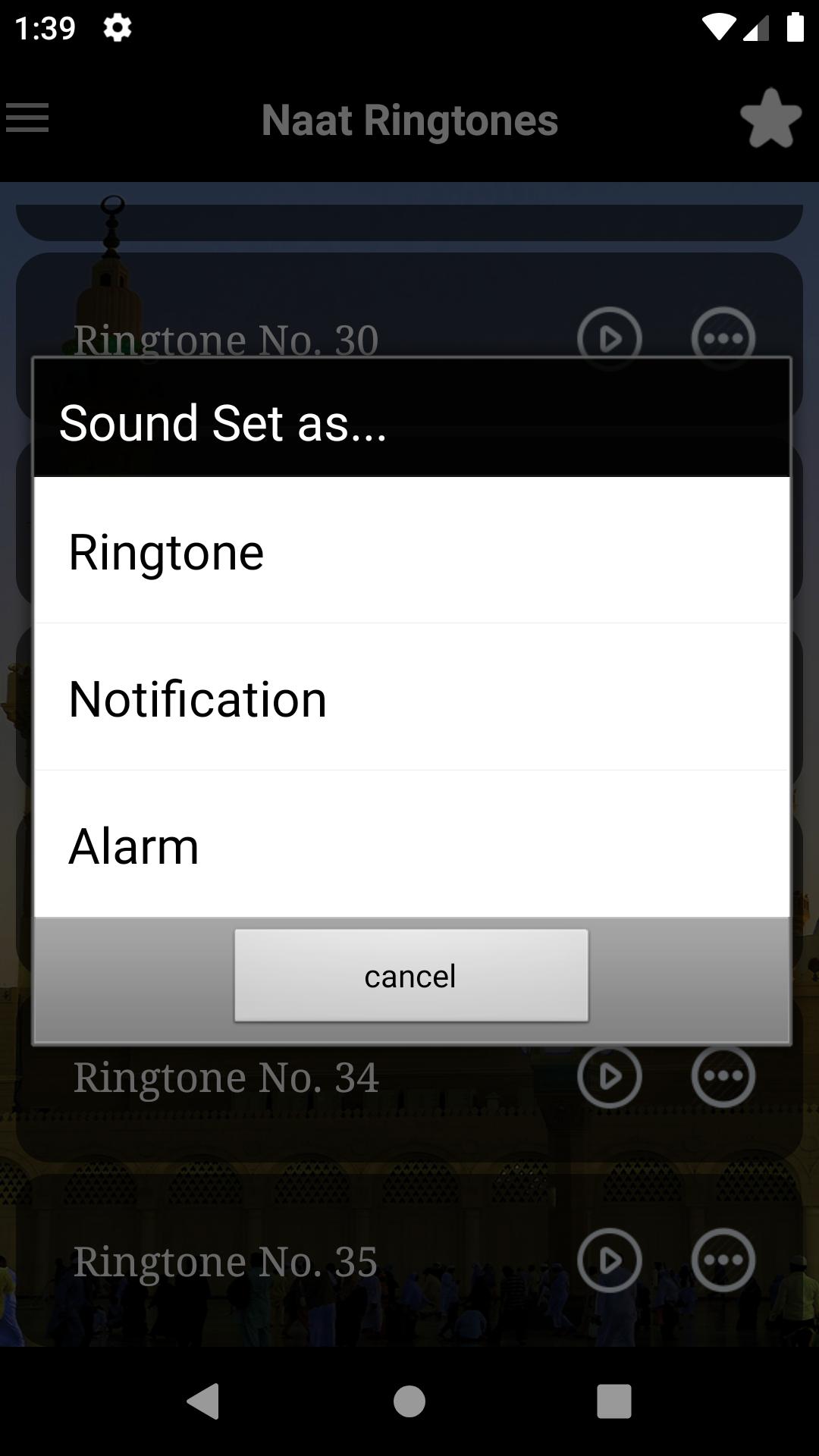Open favorites with the star icon
The image size is (819, 1456).
coord(770,118)
